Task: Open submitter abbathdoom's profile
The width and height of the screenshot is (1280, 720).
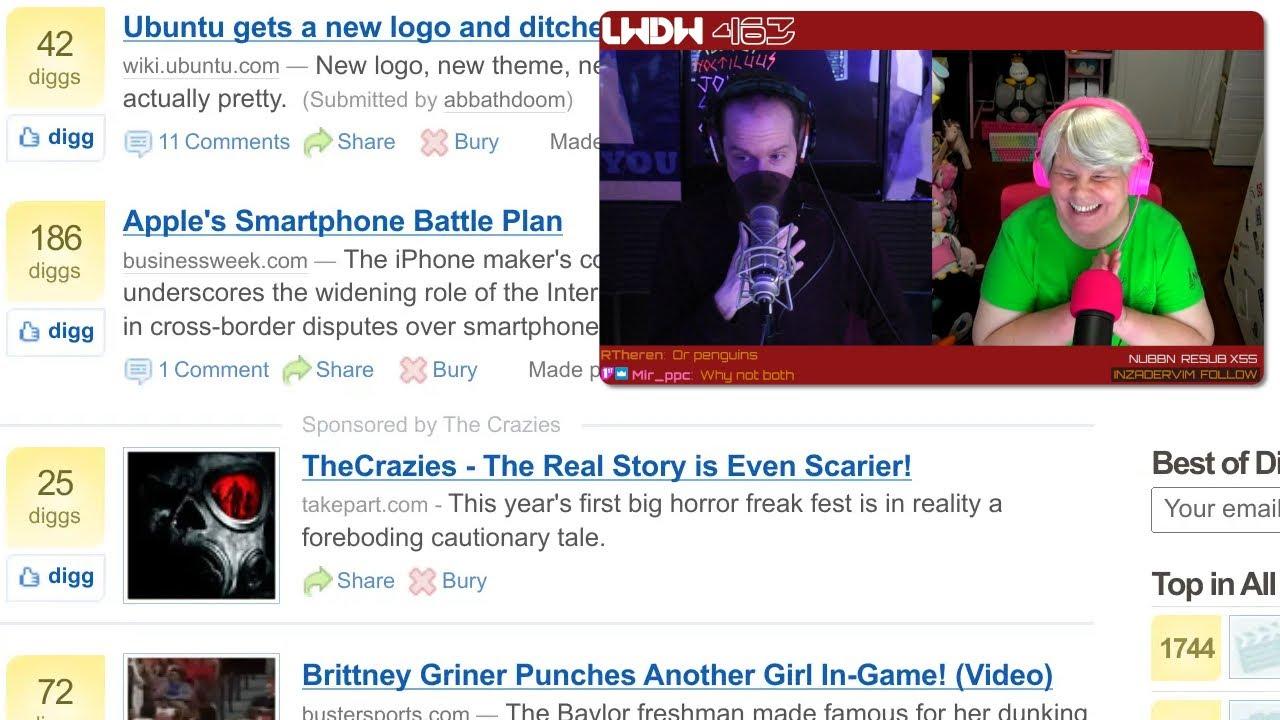Action: pos(505,100)
